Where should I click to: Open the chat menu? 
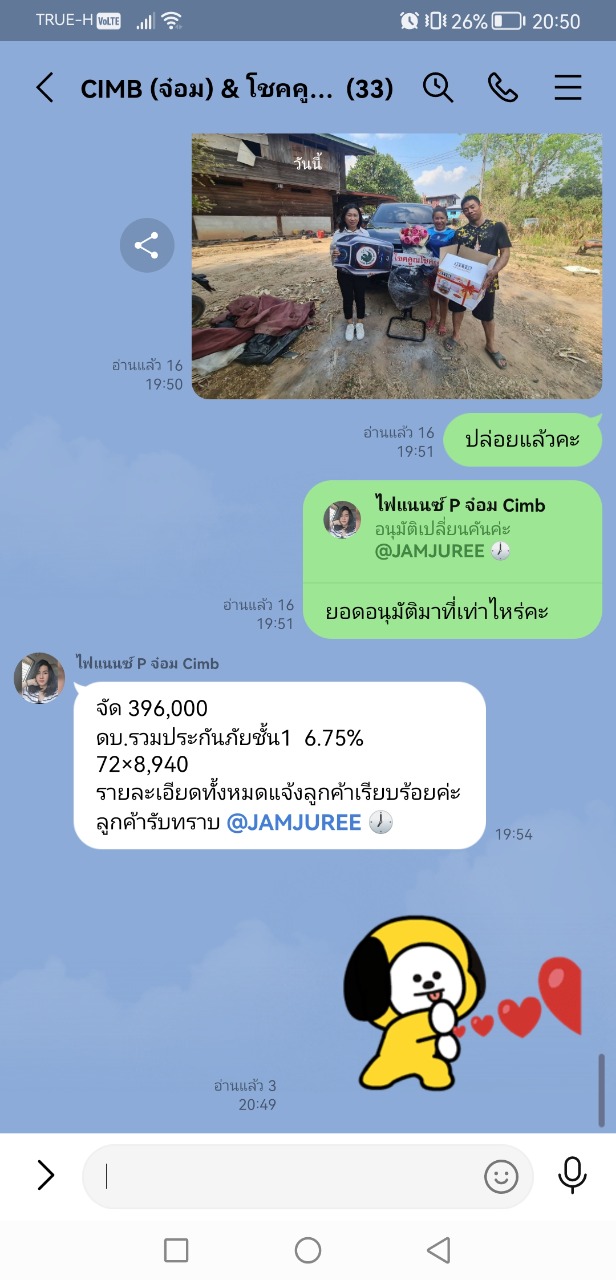pyautogui.click(x=567, y=88)
